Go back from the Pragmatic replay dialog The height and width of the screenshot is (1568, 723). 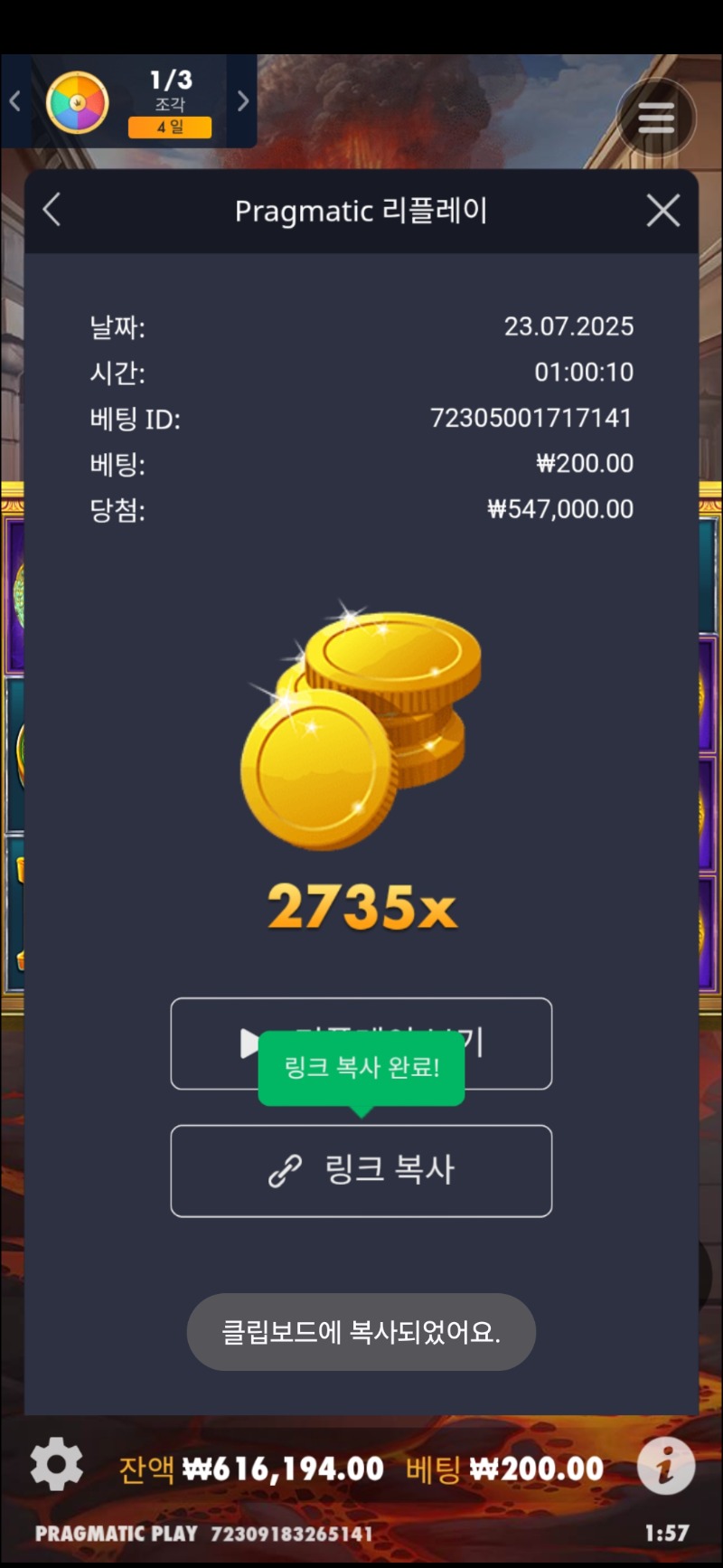tap(52, 211)
